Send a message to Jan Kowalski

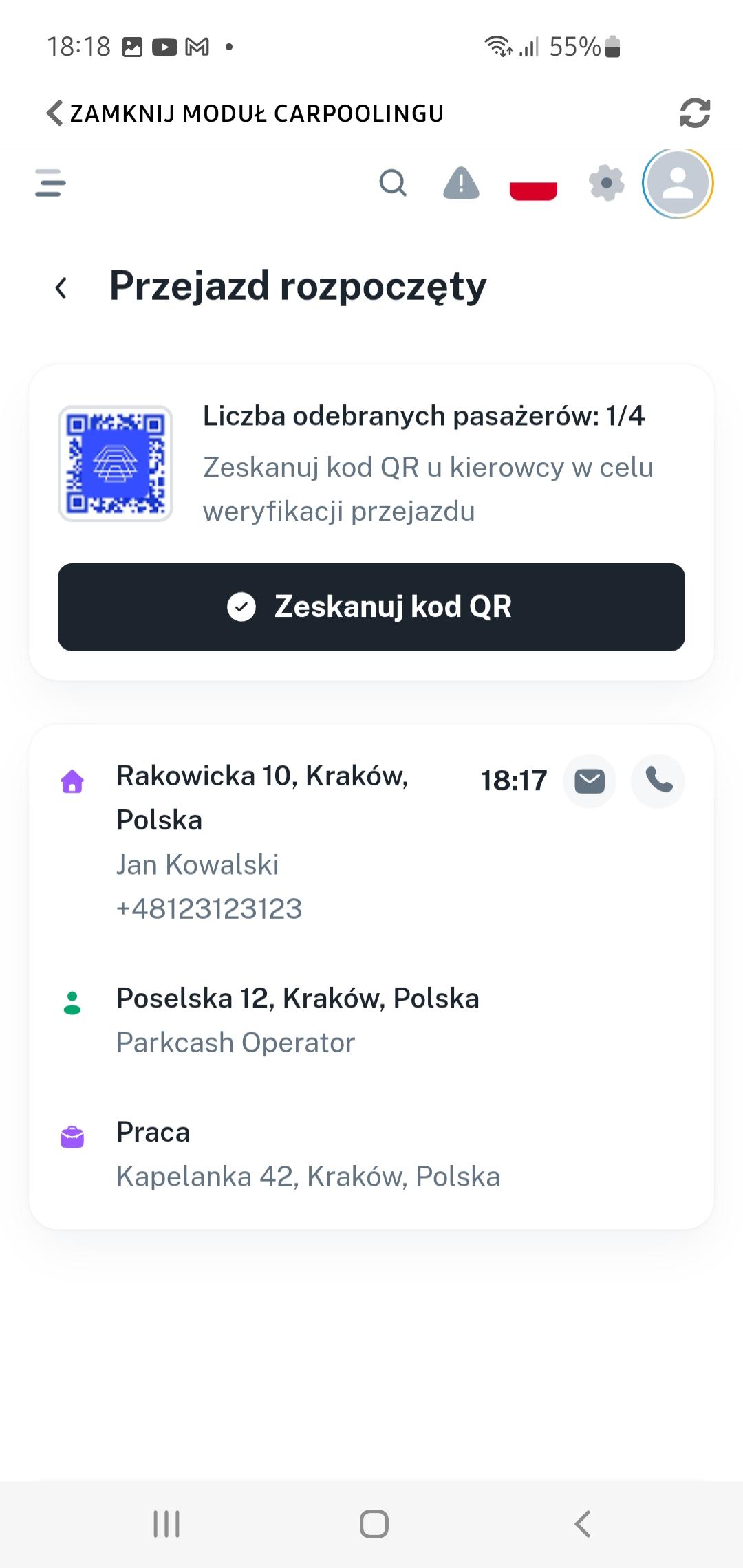(x=590, y=781)
